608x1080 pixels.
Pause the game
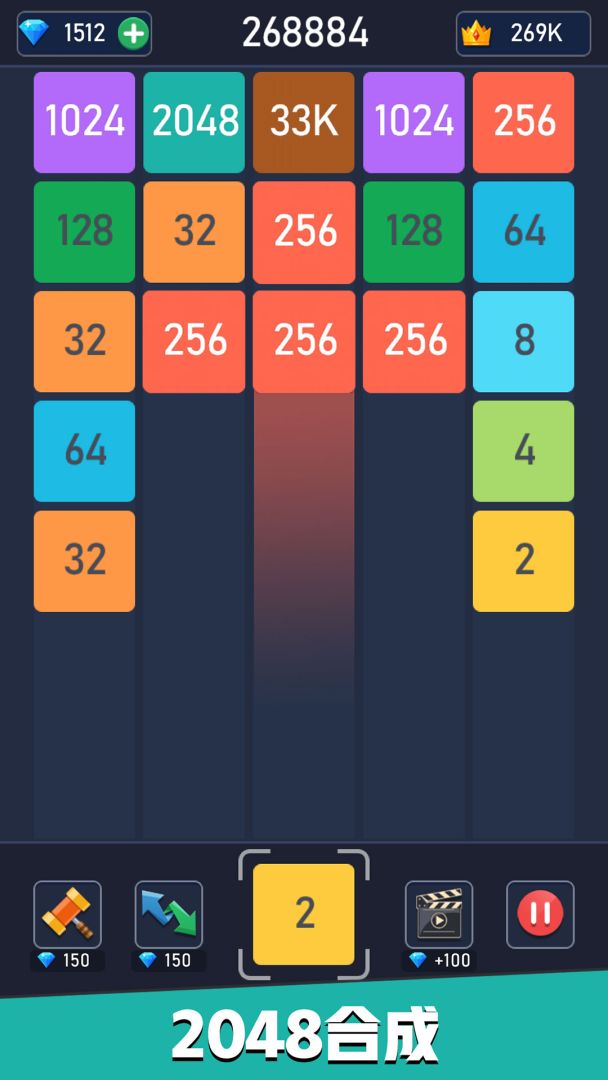click(540, 914)
